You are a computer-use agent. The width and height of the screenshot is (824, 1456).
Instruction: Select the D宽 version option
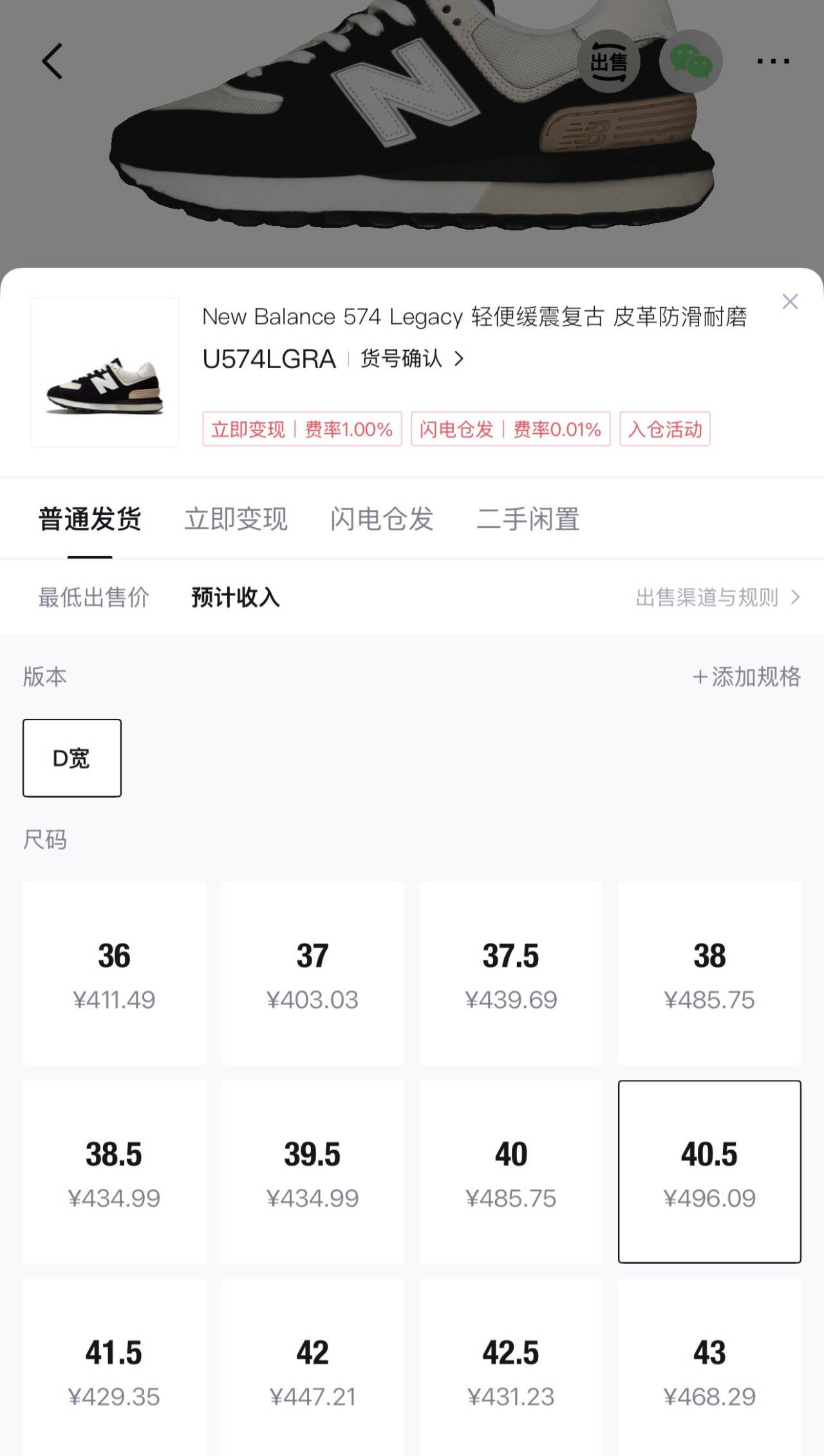pos(72,758)
